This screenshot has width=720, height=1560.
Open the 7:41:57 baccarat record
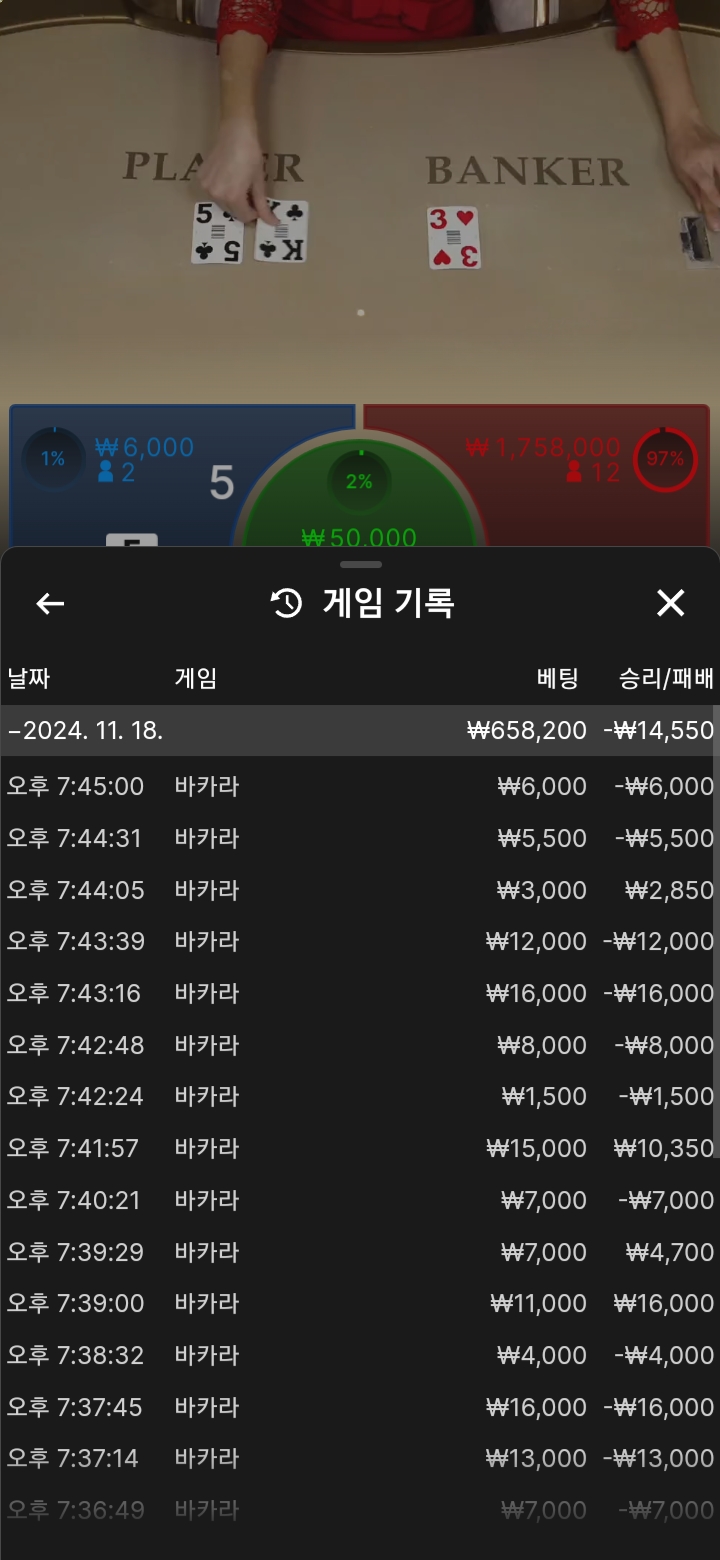point(360,1149)
